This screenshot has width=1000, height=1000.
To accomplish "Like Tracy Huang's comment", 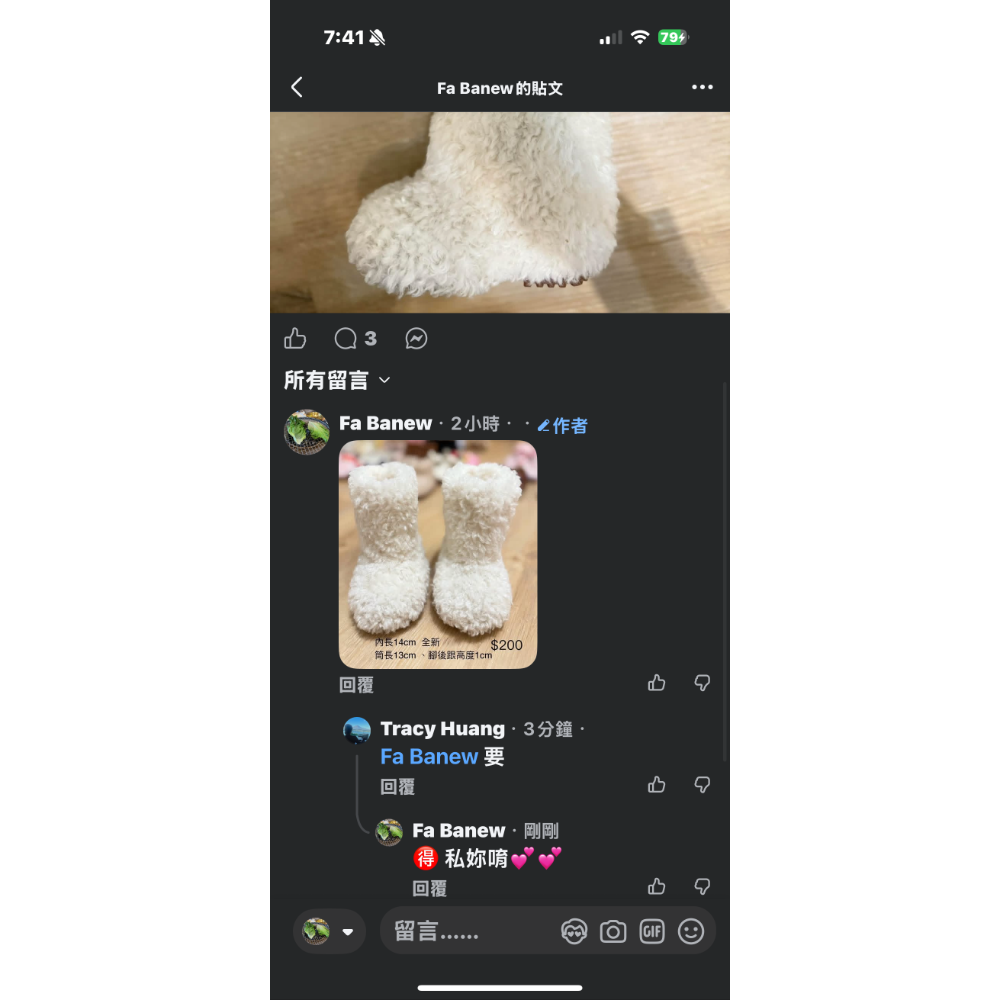I will [656, 785].
